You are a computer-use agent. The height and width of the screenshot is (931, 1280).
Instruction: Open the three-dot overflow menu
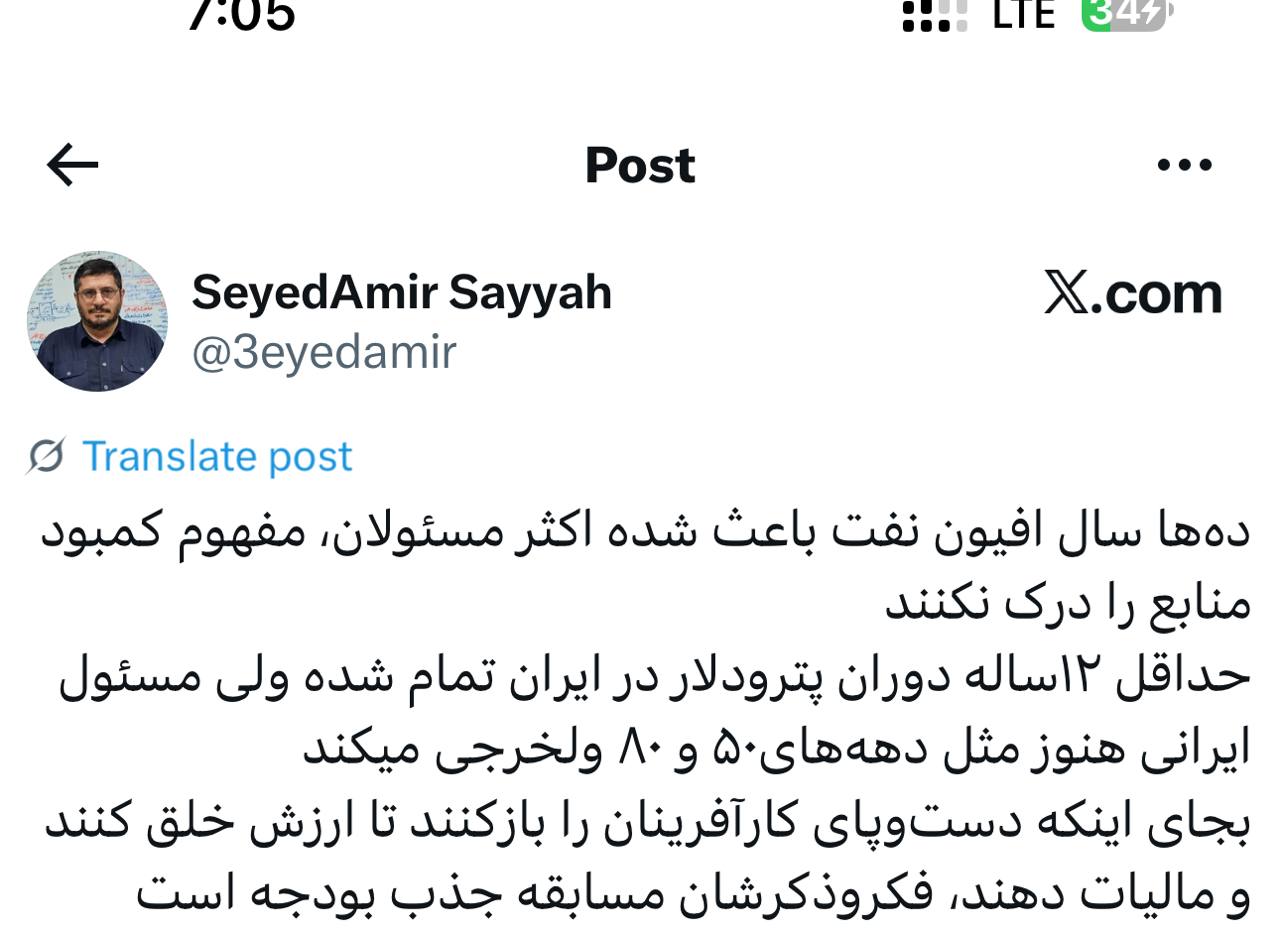[x=1184, y=165]
